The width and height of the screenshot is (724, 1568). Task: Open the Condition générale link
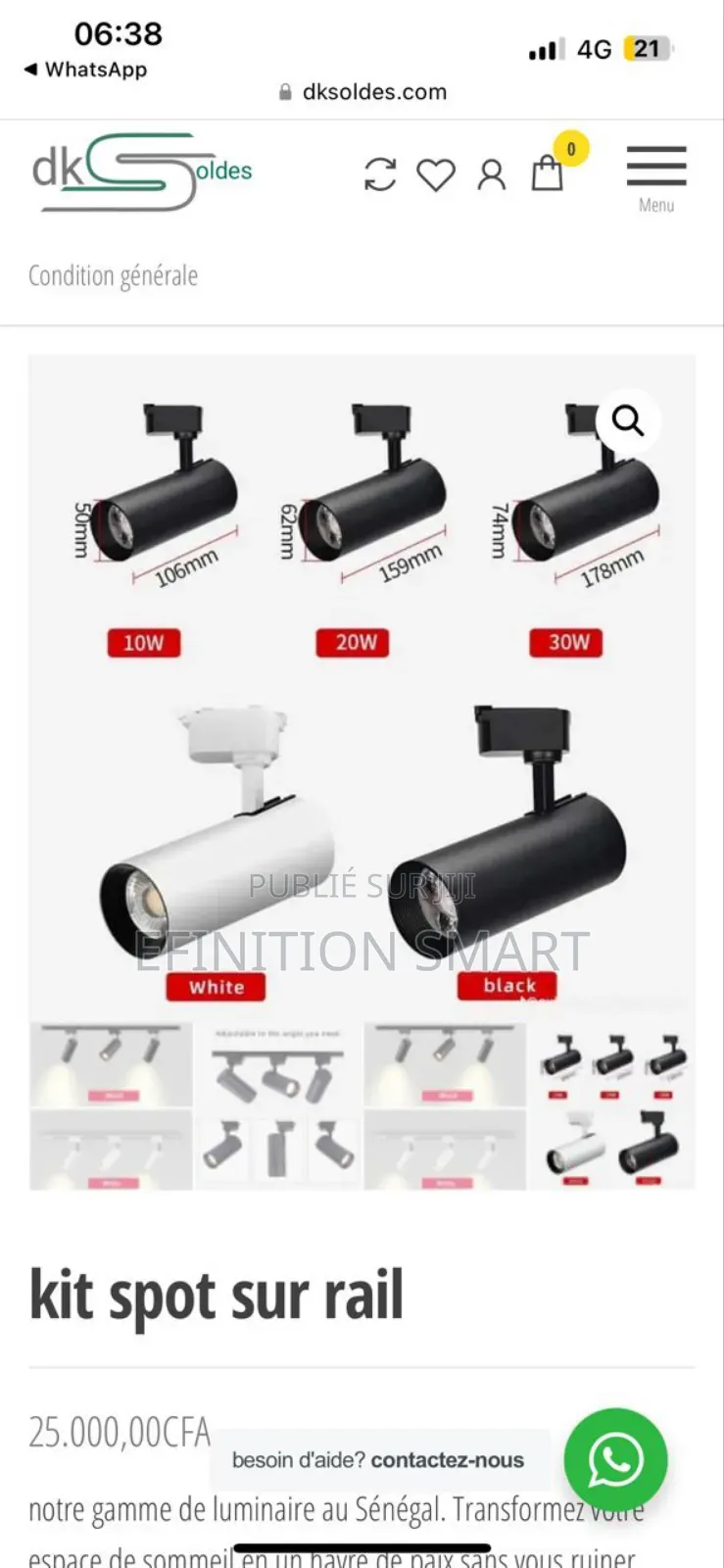coord(113,276)
